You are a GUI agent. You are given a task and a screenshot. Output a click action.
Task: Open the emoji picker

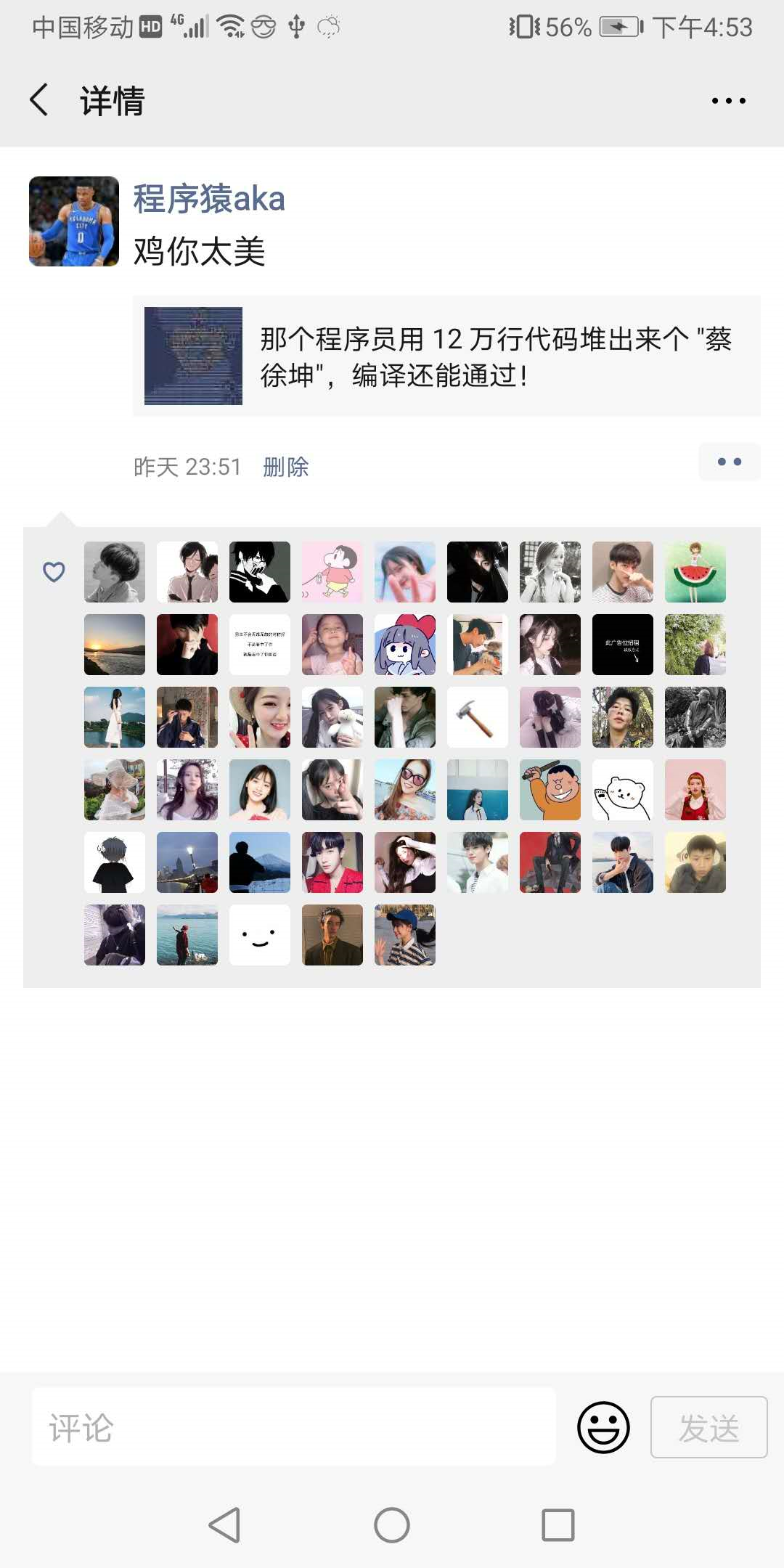(x=603, y=1427)
